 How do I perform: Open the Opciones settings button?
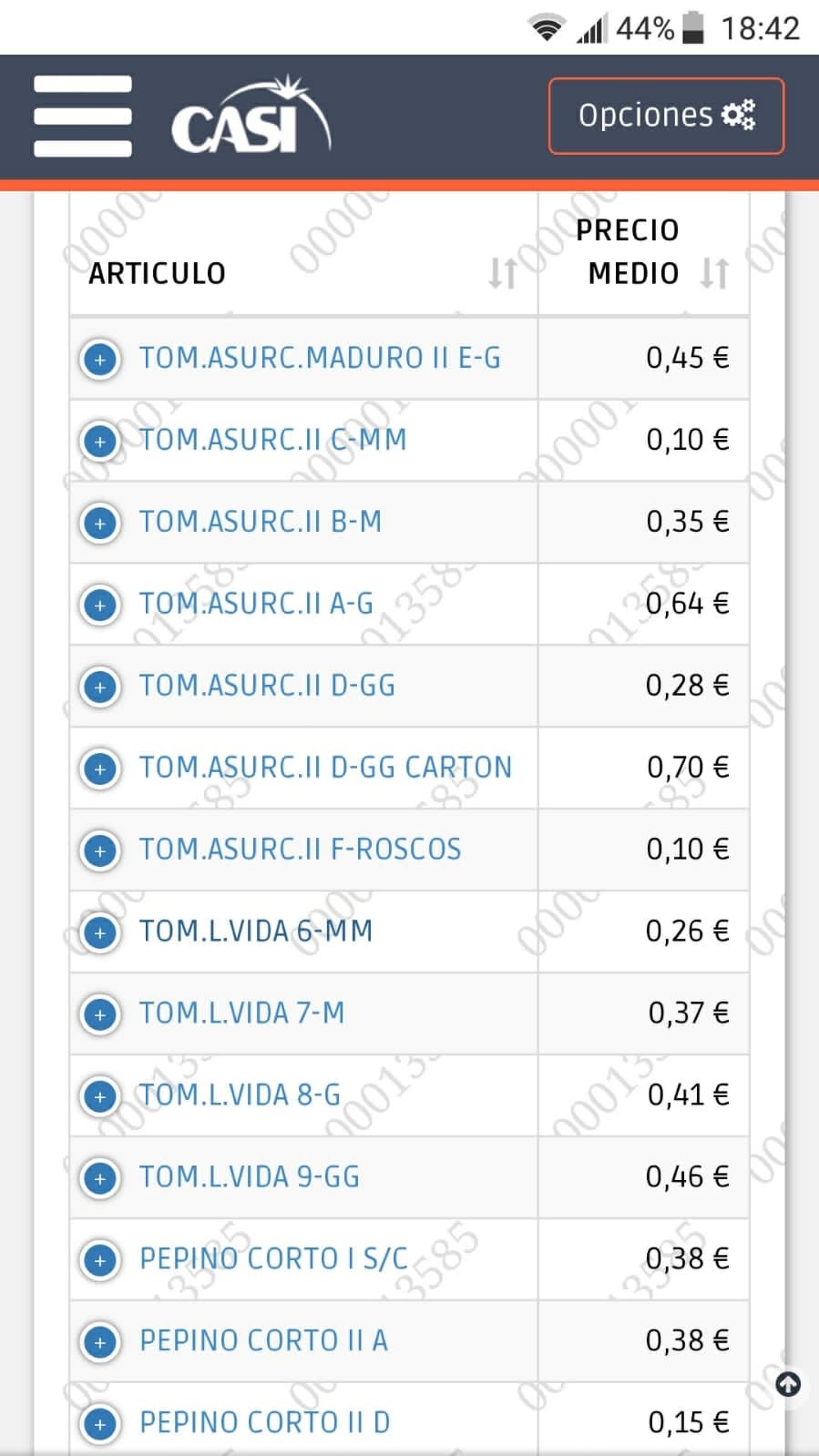click(x=666, y=116)
